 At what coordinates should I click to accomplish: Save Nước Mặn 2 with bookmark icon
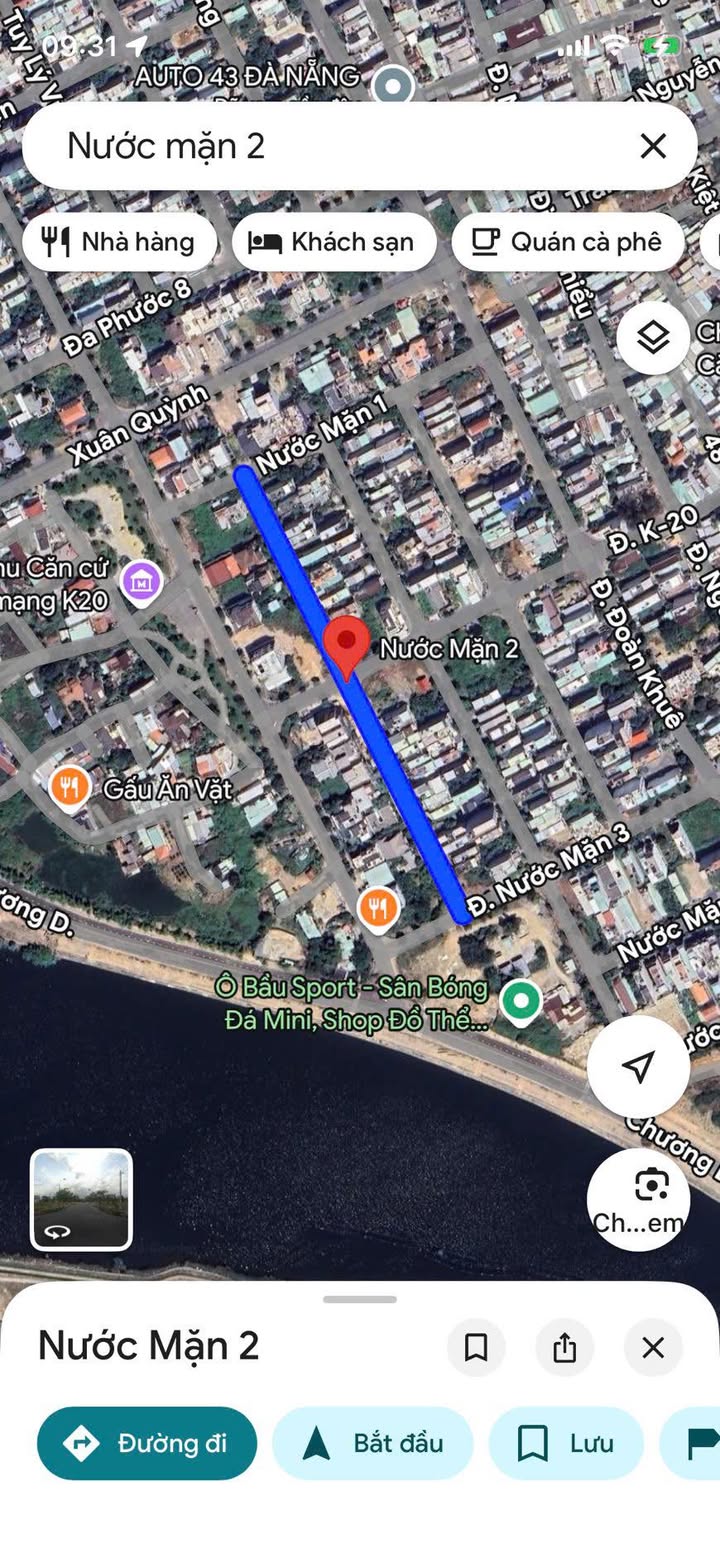coord(476,1348)
